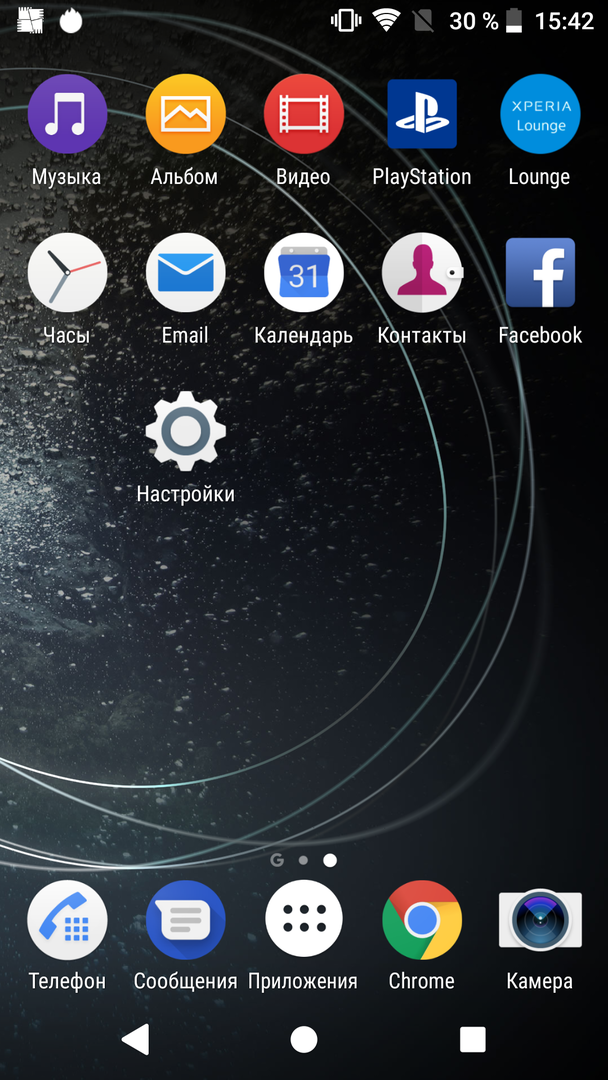Open the Телефон dialer
This screenshot has width=608, height=1080.
(67, 920)
